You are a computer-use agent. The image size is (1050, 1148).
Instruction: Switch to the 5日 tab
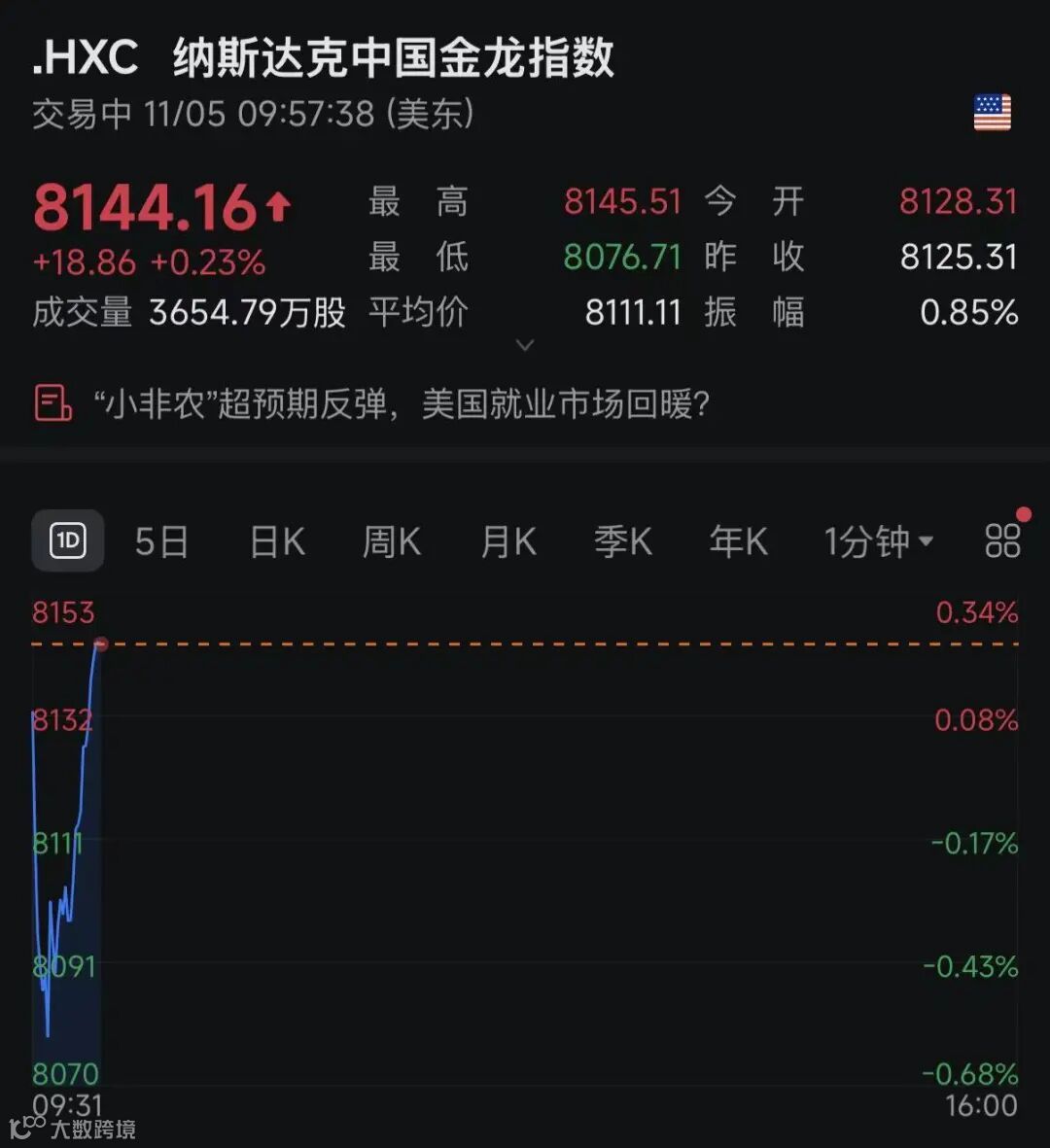161,541
